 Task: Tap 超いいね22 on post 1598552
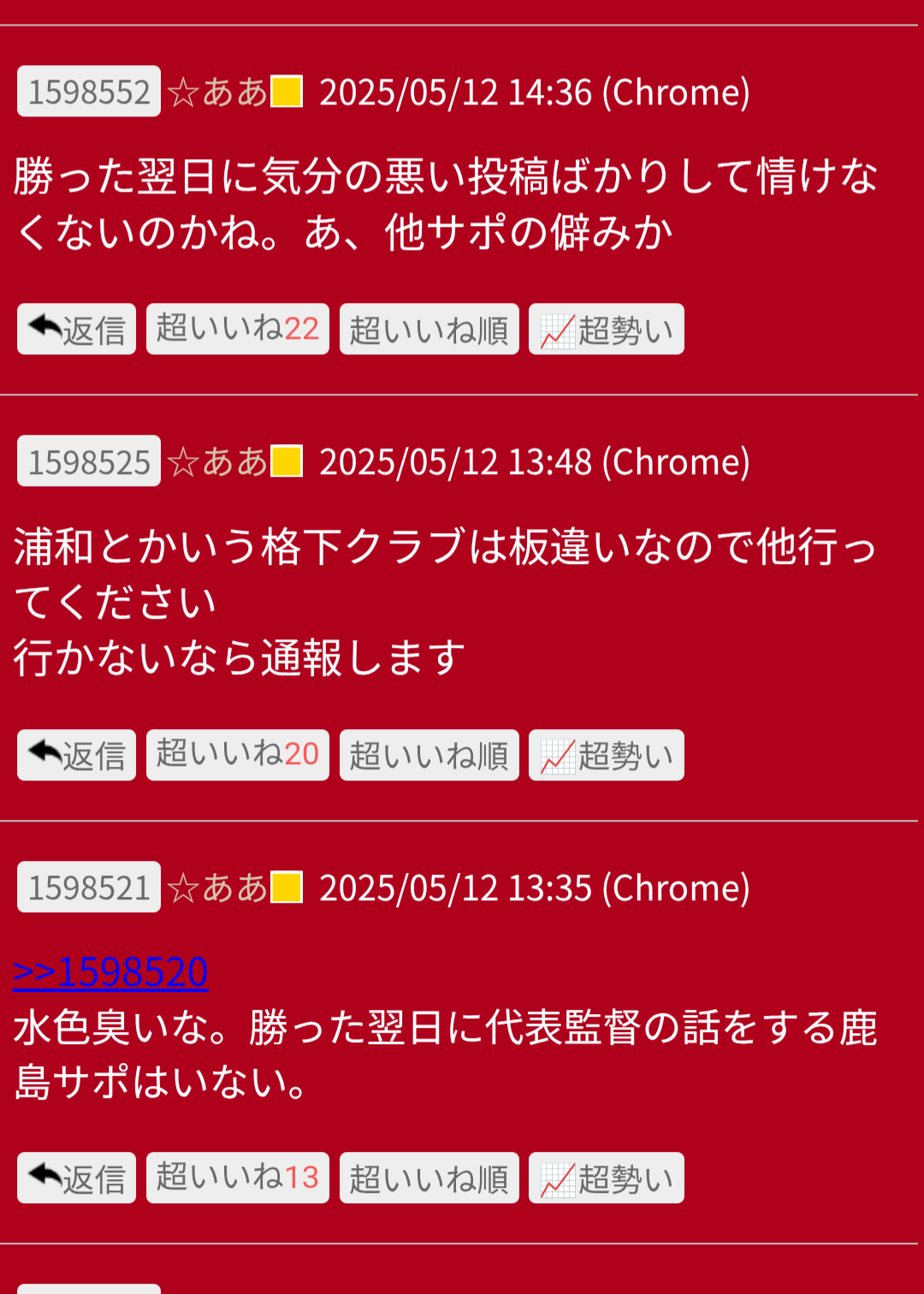(x=237, y=329)
